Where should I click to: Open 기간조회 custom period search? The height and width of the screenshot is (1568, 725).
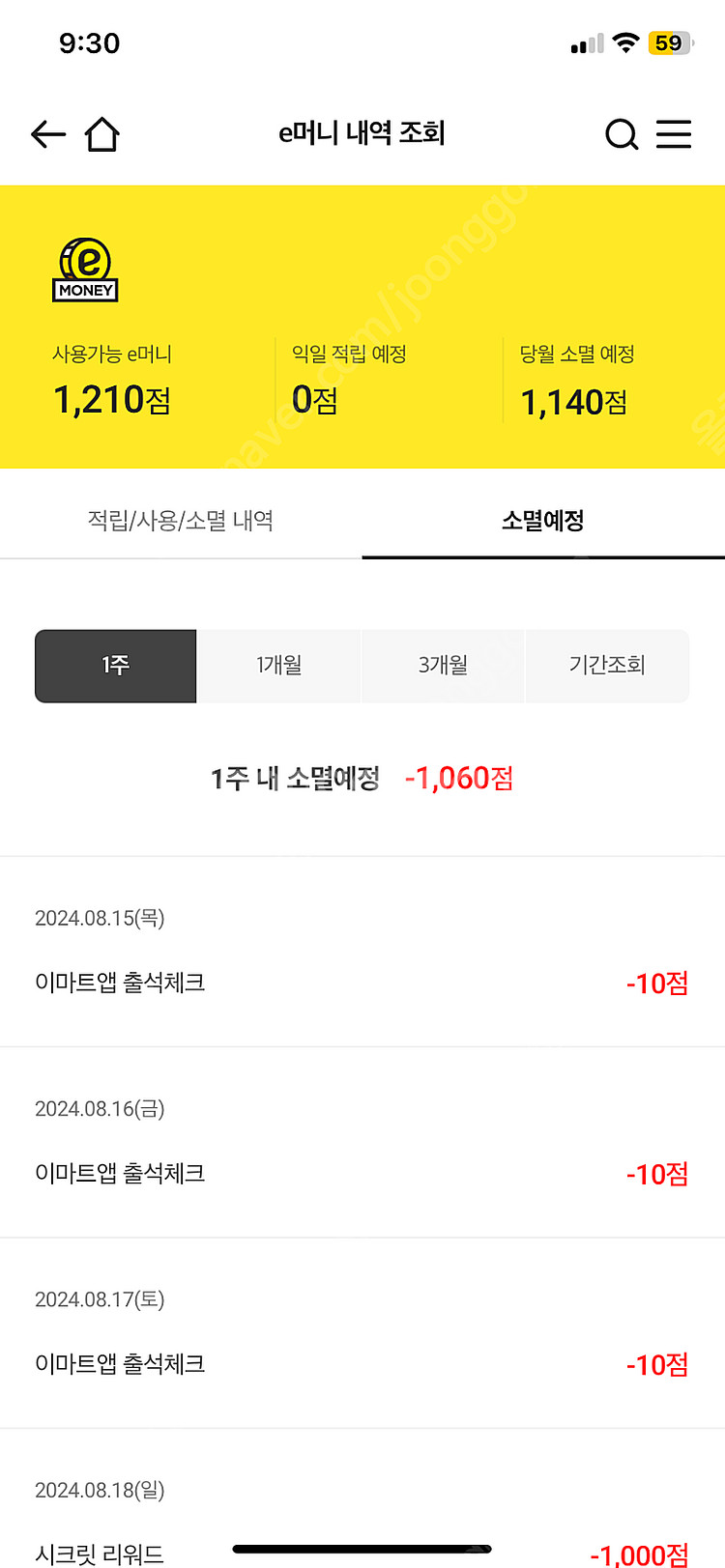(607, 666)
